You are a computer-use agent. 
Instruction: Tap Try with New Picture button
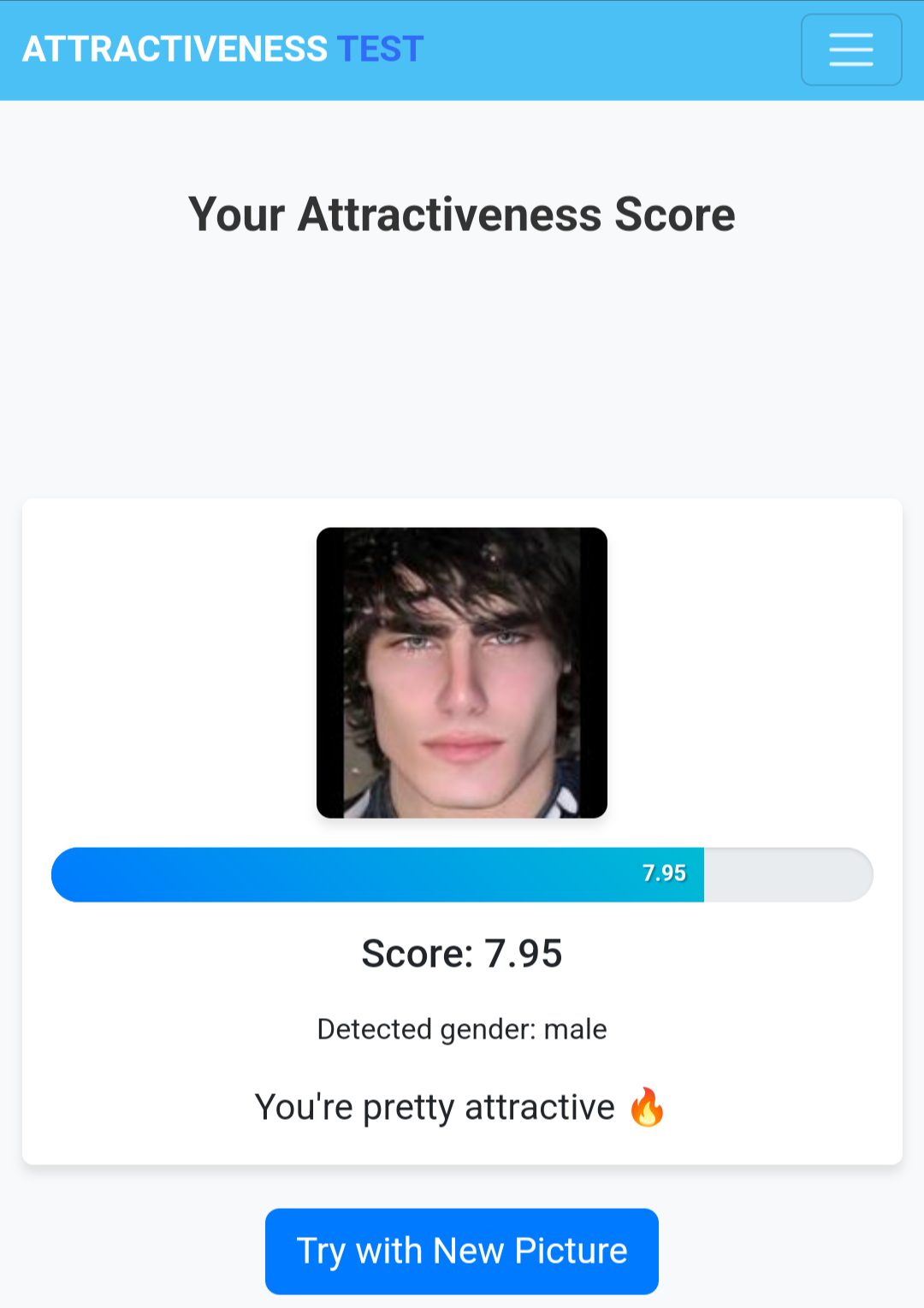[x=462, y=1251]
